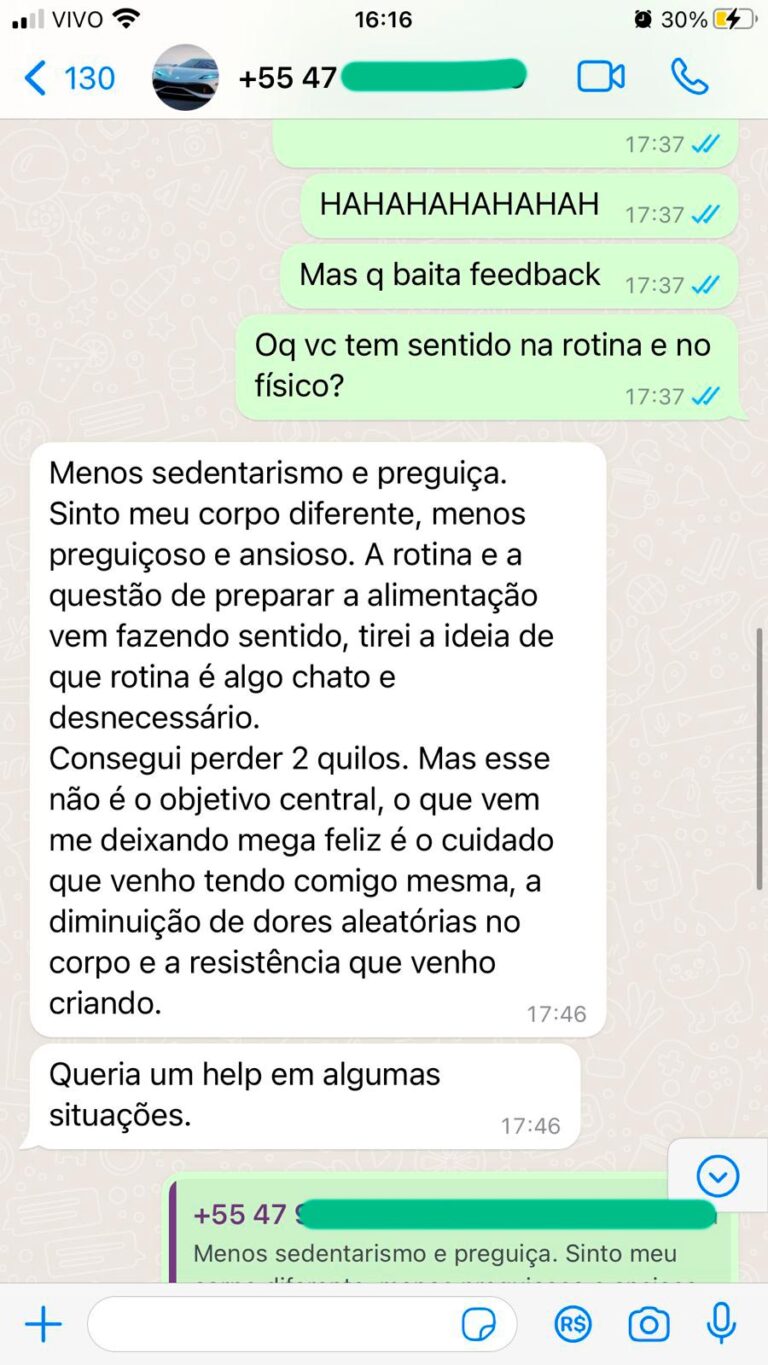
Task: Open the camera from the message bar
Action: [649, 1323]
